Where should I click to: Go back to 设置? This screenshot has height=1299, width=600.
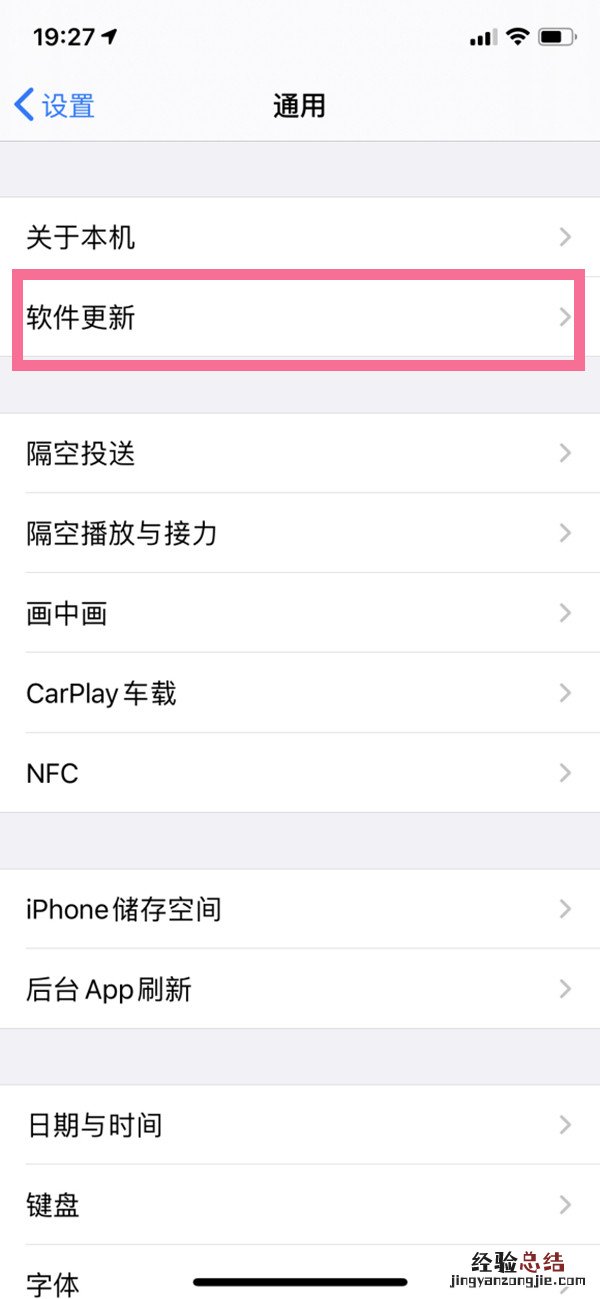[x=55, y=105]
